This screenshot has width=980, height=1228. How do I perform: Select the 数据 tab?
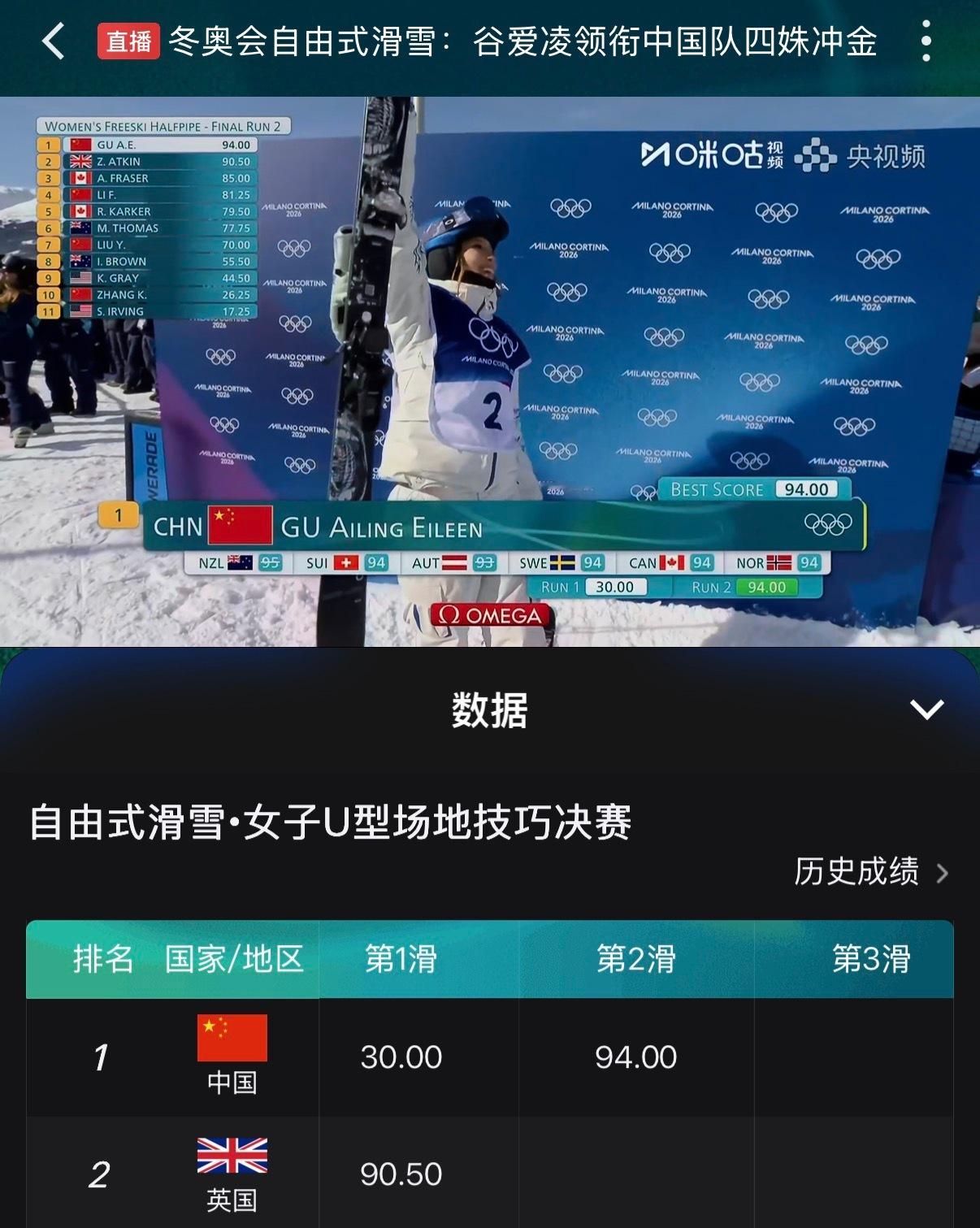(489, 712)
